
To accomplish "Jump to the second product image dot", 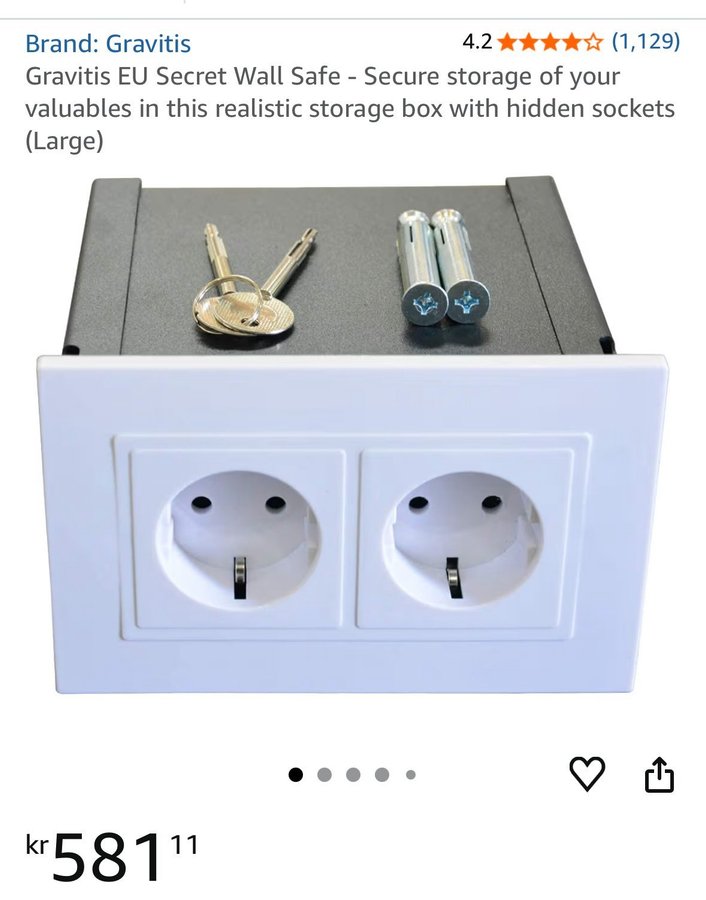I will (x=324, y=774).
